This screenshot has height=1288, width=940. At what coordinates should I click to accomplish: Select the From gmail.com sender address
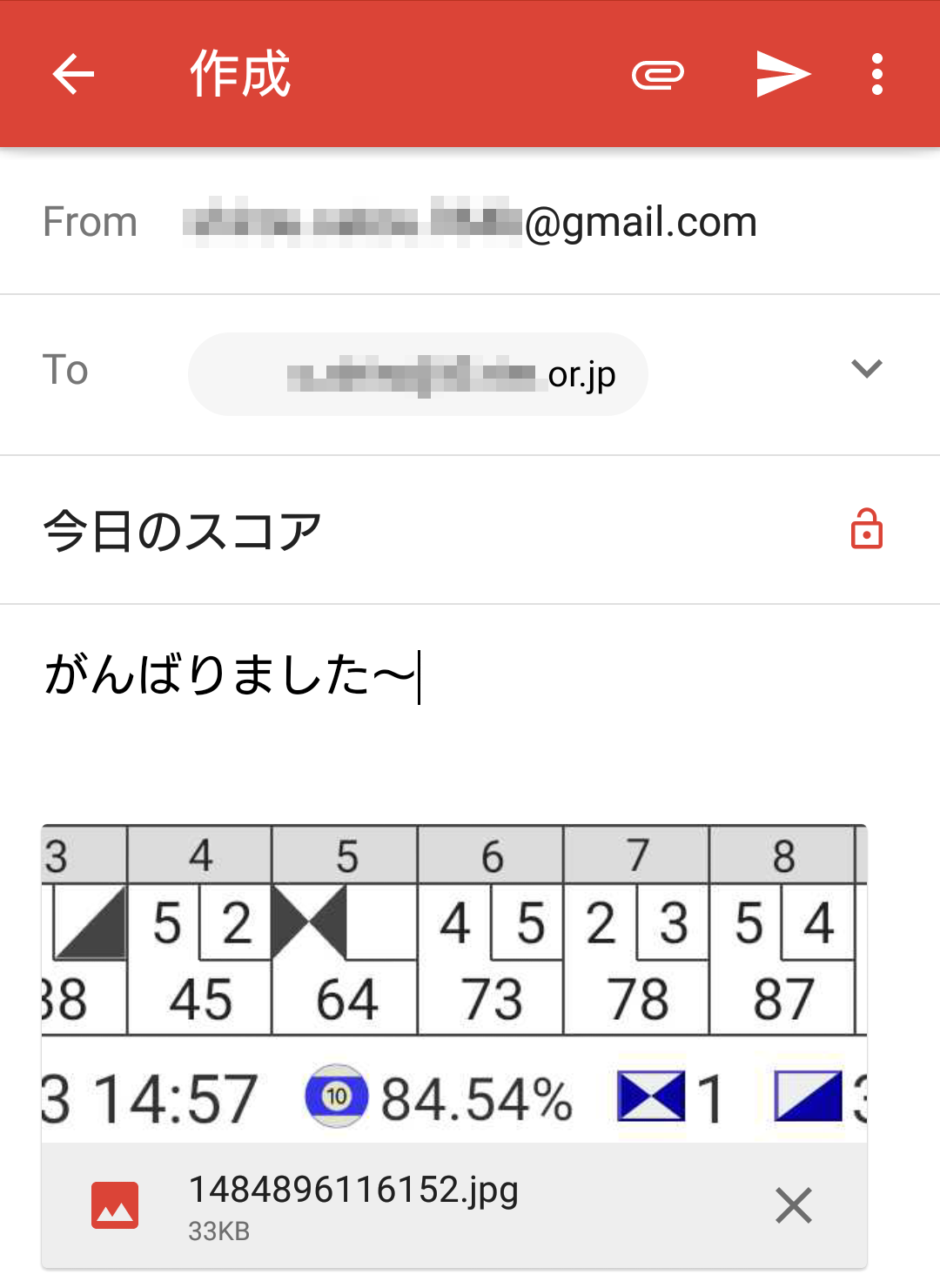pyautogui.click(x=470, y=222)
